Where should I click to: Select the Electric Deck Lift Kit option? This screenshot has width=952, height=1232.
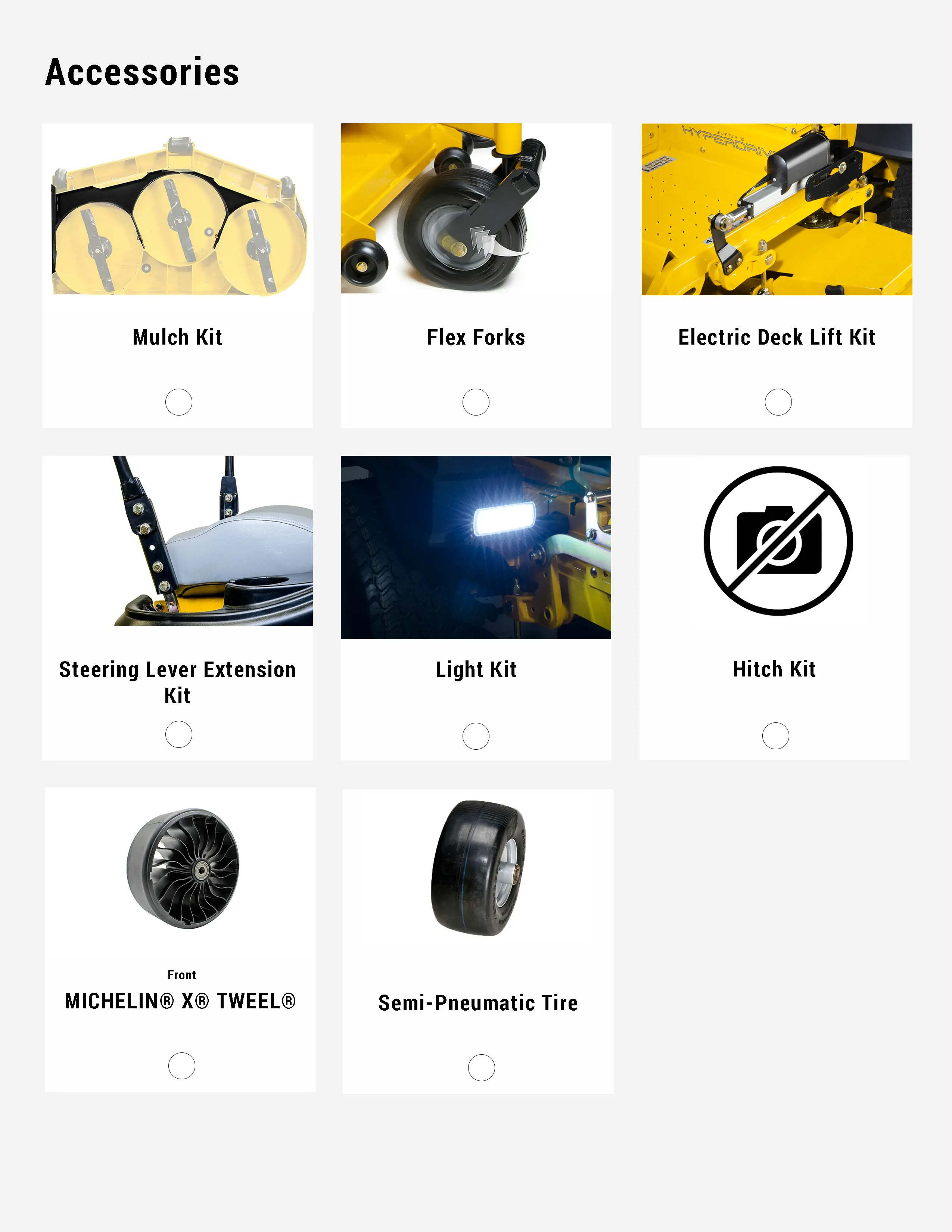[778, 402]
